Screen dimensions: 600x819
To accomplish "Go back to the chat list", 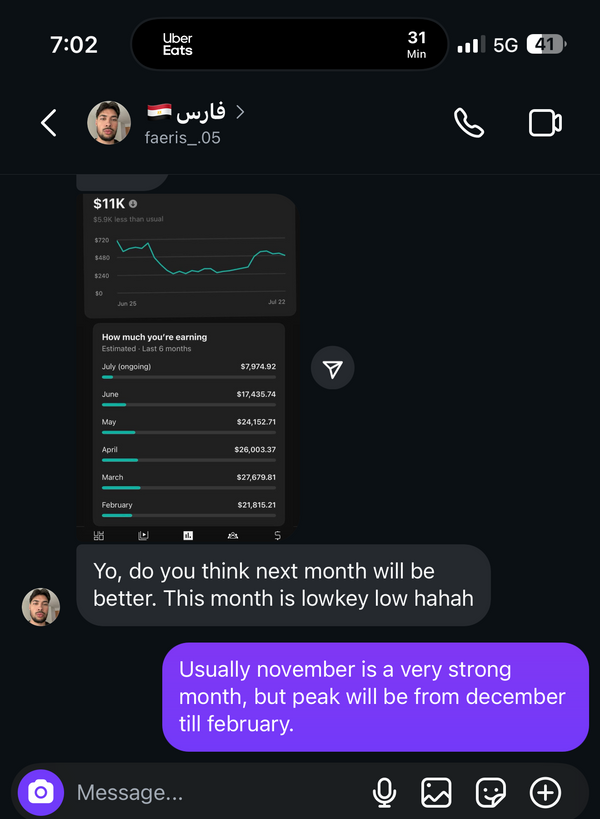I will [x=48, y=123].
